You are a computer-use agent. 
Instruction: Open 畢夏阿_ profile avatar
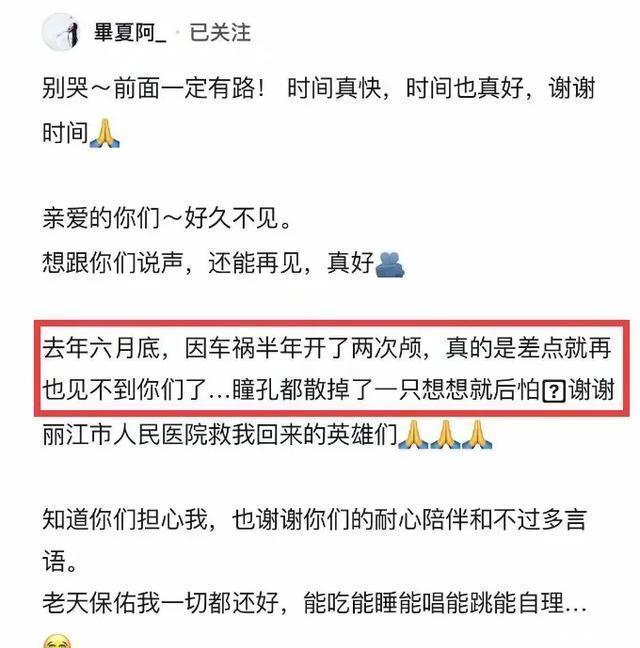[59, 32]
